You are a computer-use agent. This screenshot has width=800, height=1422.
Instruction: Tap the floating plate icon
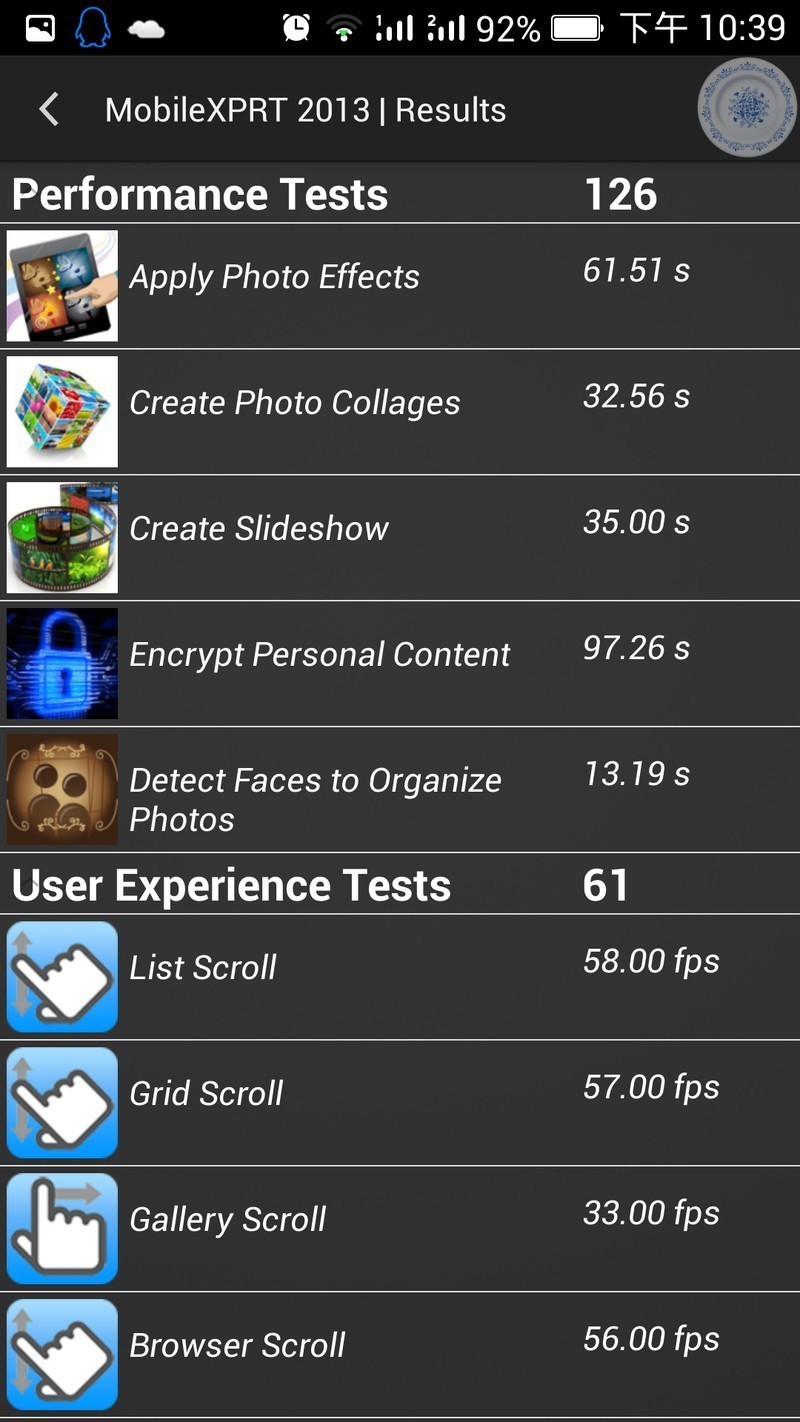[x=746, y=108]
